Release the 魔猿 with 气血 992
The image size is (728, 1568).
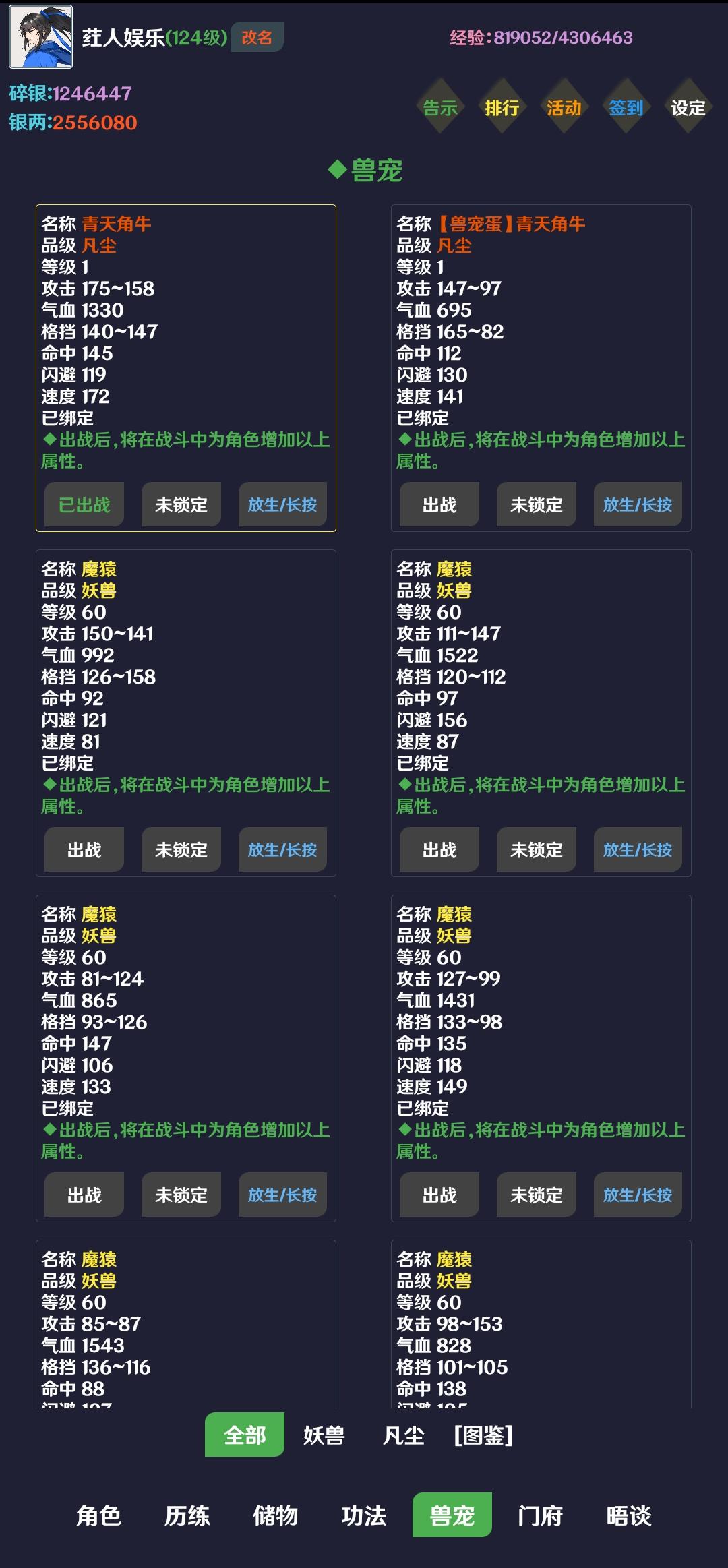coord(282,849)
